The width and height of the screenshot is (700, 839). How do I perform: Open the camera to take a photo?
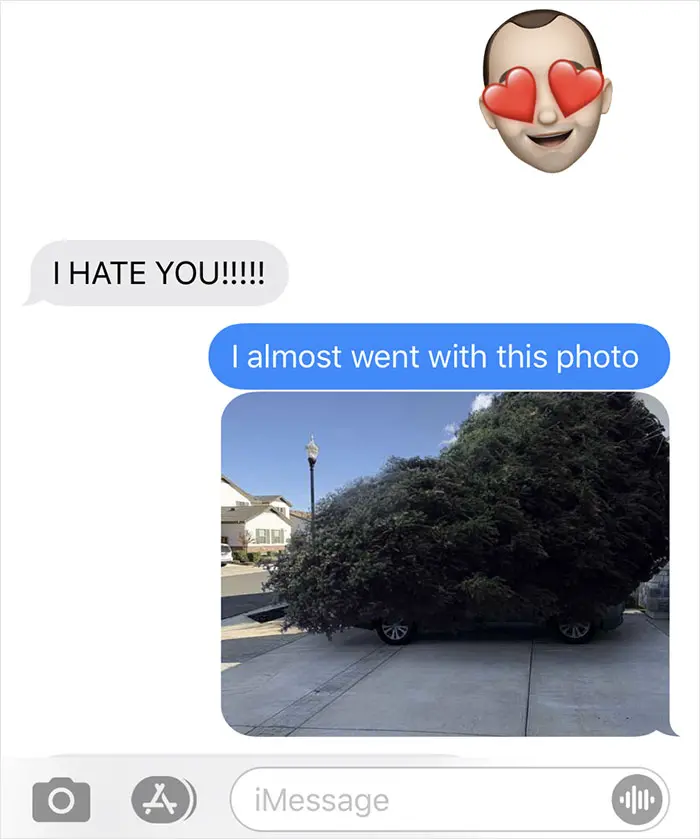[61, 800]
